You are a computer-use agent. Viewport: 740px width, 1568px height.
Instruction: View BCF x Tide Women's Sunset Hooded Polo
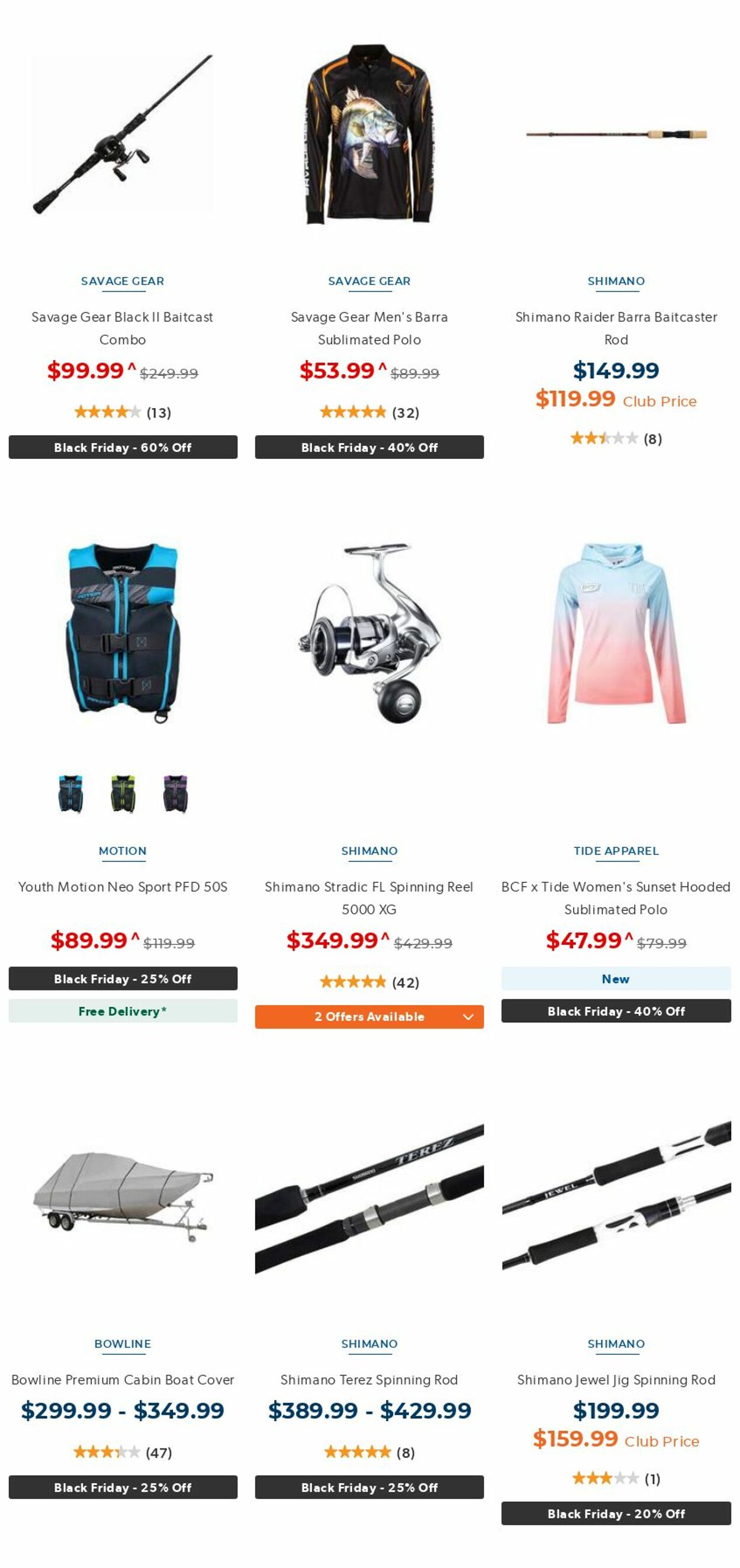pyautogui.click(x=615, y=897)
